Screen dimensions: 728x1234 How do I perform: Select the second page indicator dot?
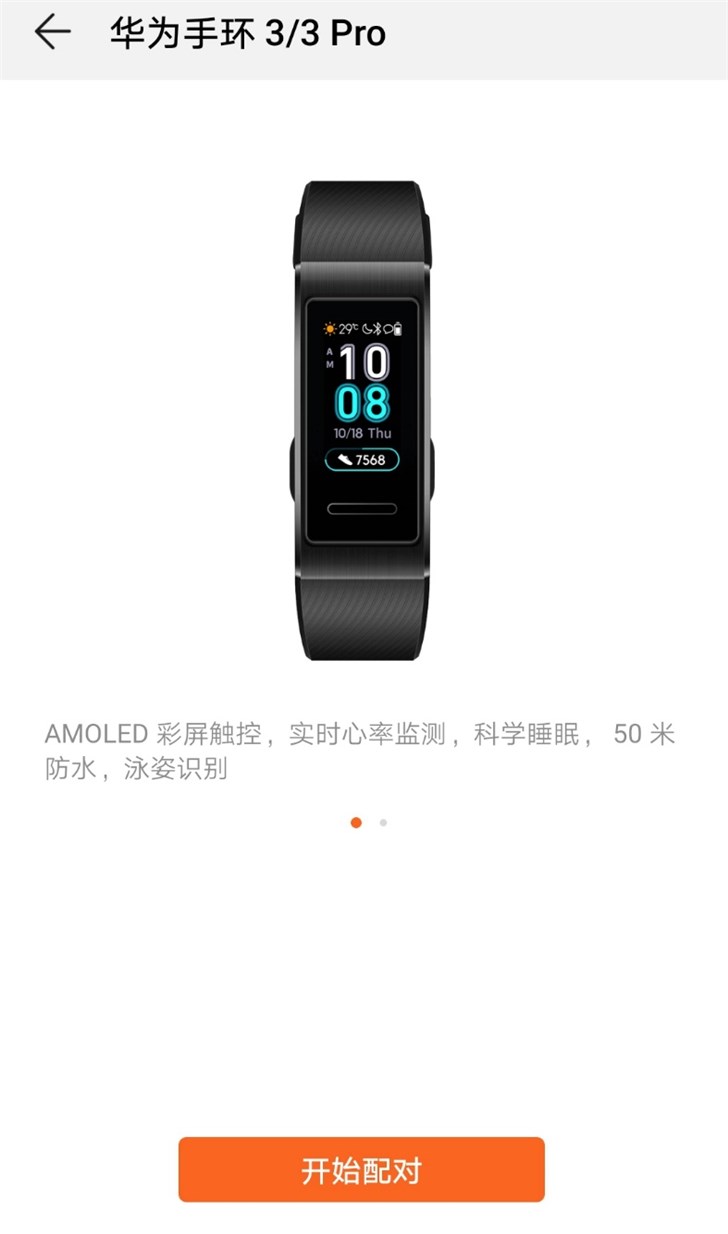click(x=383, y=823)
